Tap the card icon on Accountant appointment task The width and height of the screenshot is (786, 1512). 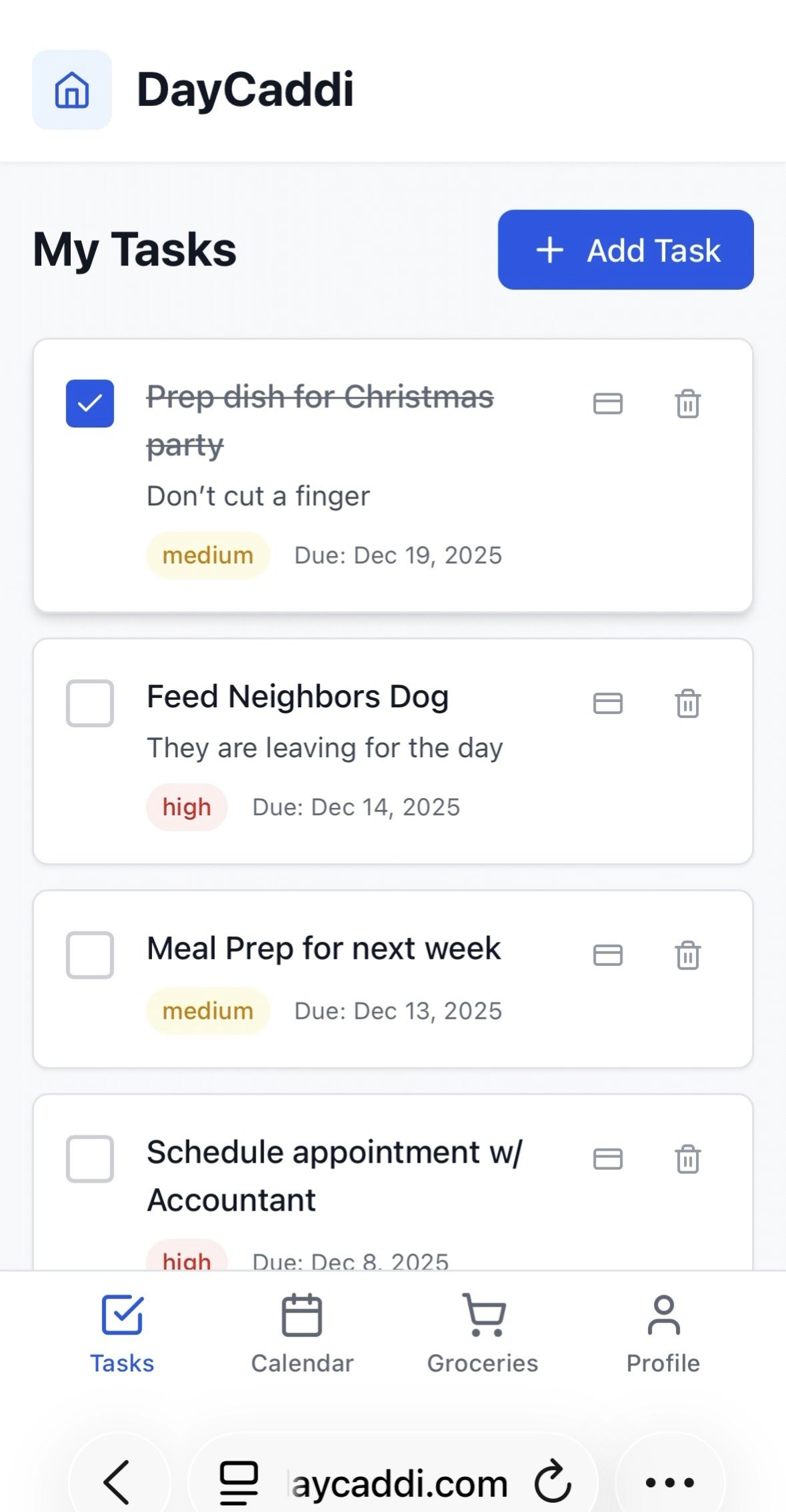click(607, 1159)
